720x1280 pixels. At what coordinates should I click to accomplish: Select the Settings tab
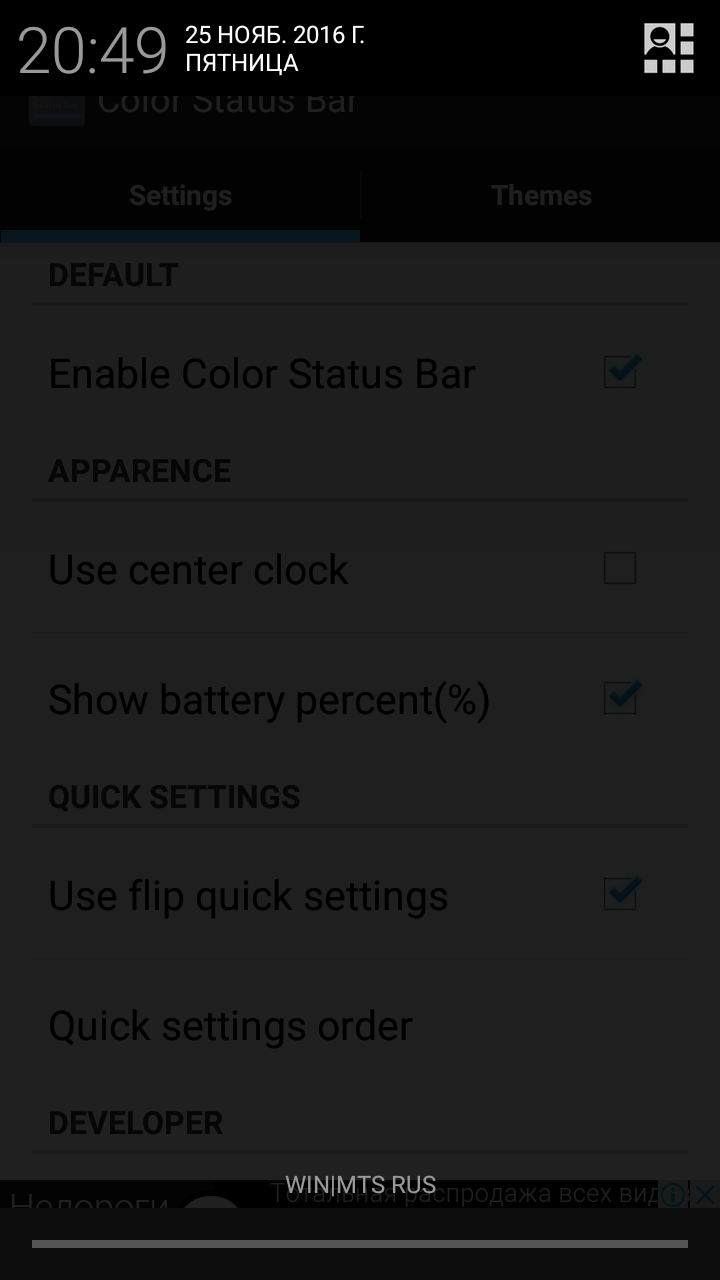180,196
